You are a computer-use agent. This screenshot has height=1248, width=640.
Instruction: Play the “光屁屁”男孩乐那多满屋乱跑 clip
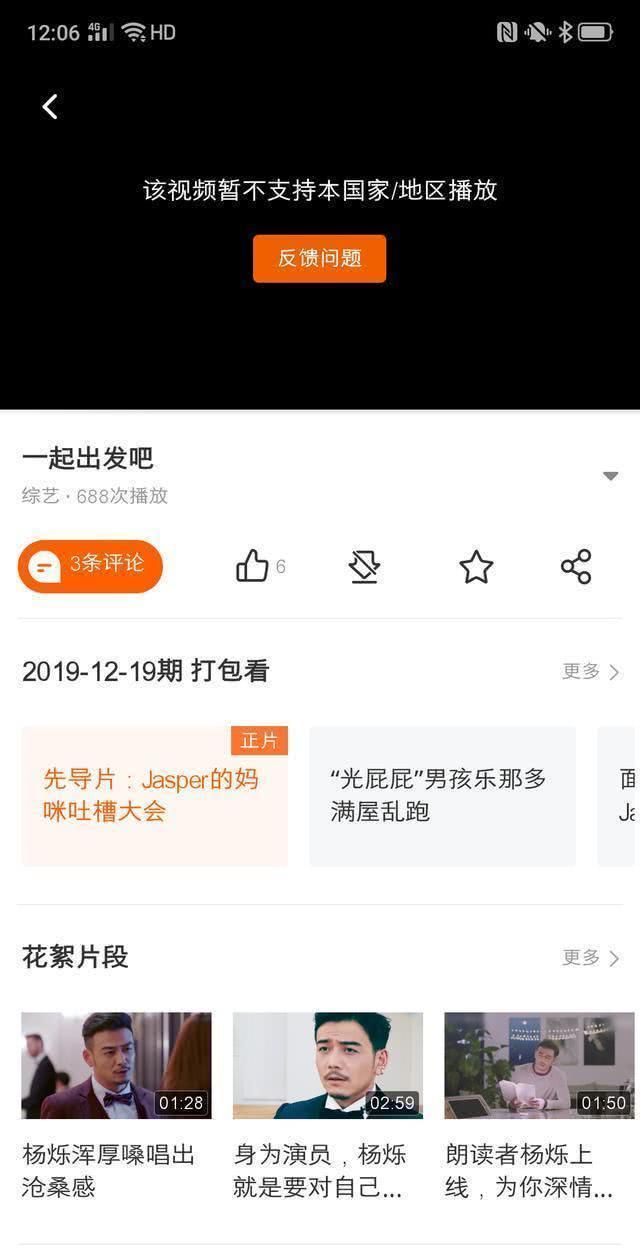coord(442,796)
